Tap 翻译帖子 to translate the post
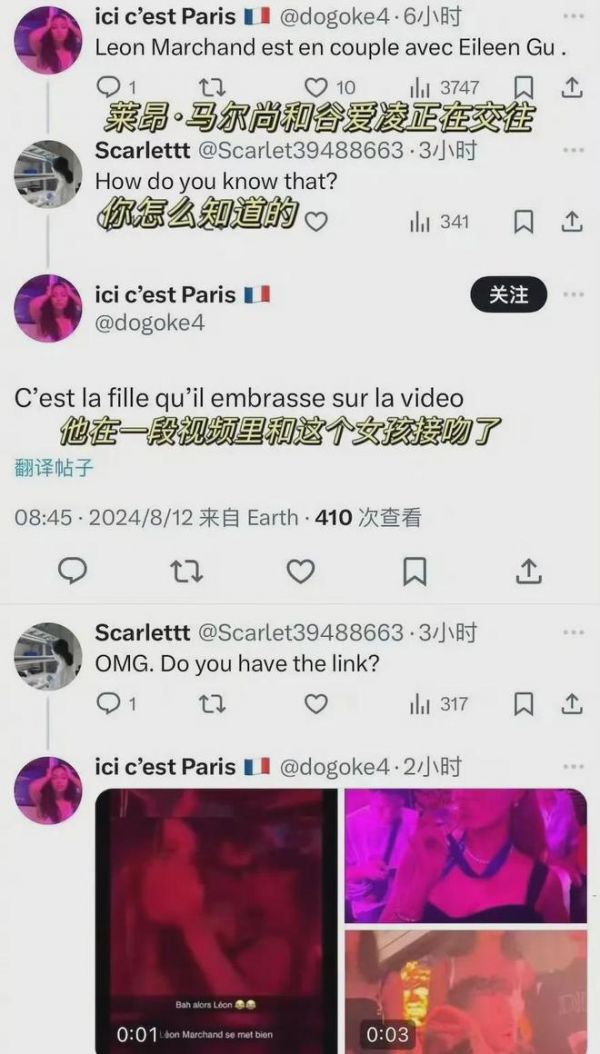The height and width of the screenshot is (1054, 600). 54,467
